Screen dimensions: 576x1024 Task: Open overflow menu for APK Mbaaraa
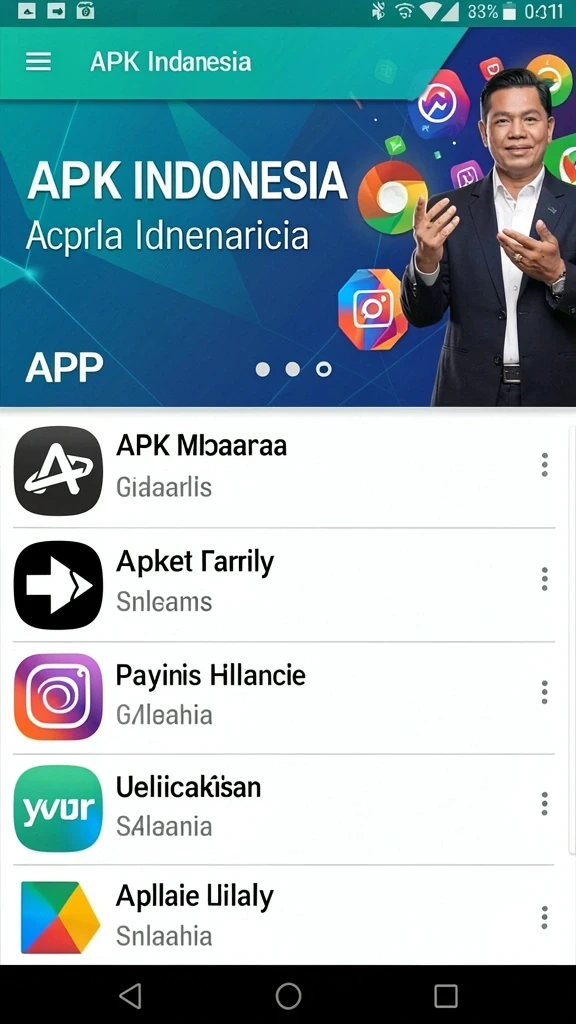click(544, 465)
